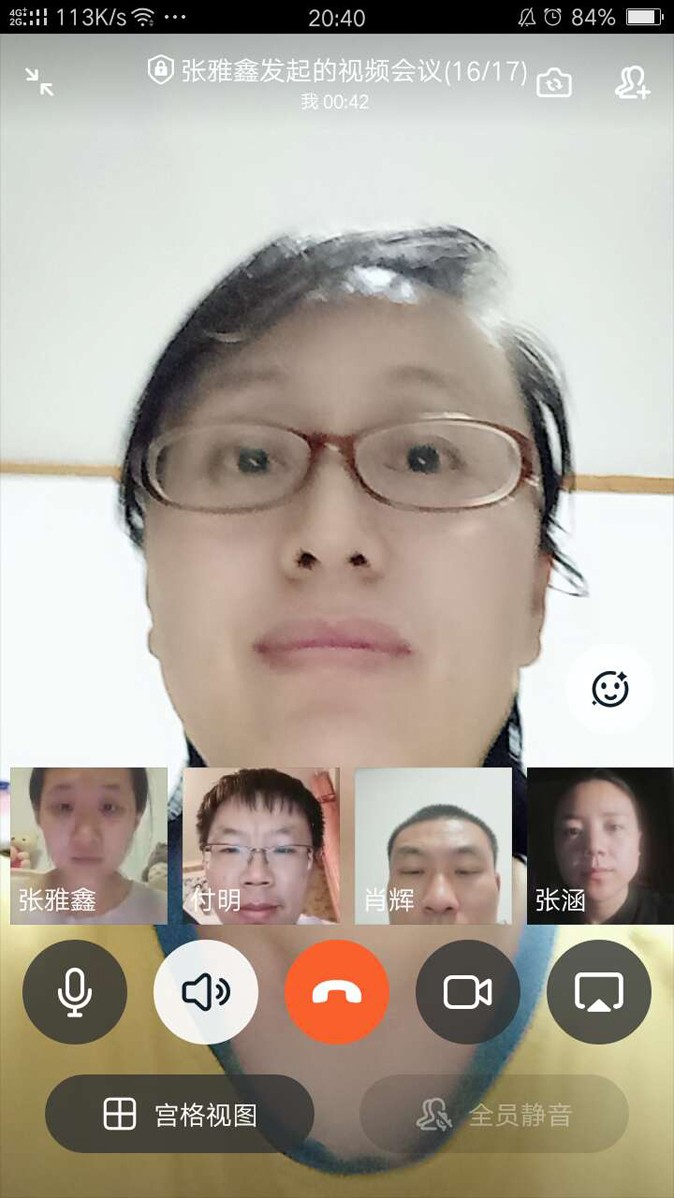
Task: Select 张涵's video thumbnail
Action: coord(600,845)
